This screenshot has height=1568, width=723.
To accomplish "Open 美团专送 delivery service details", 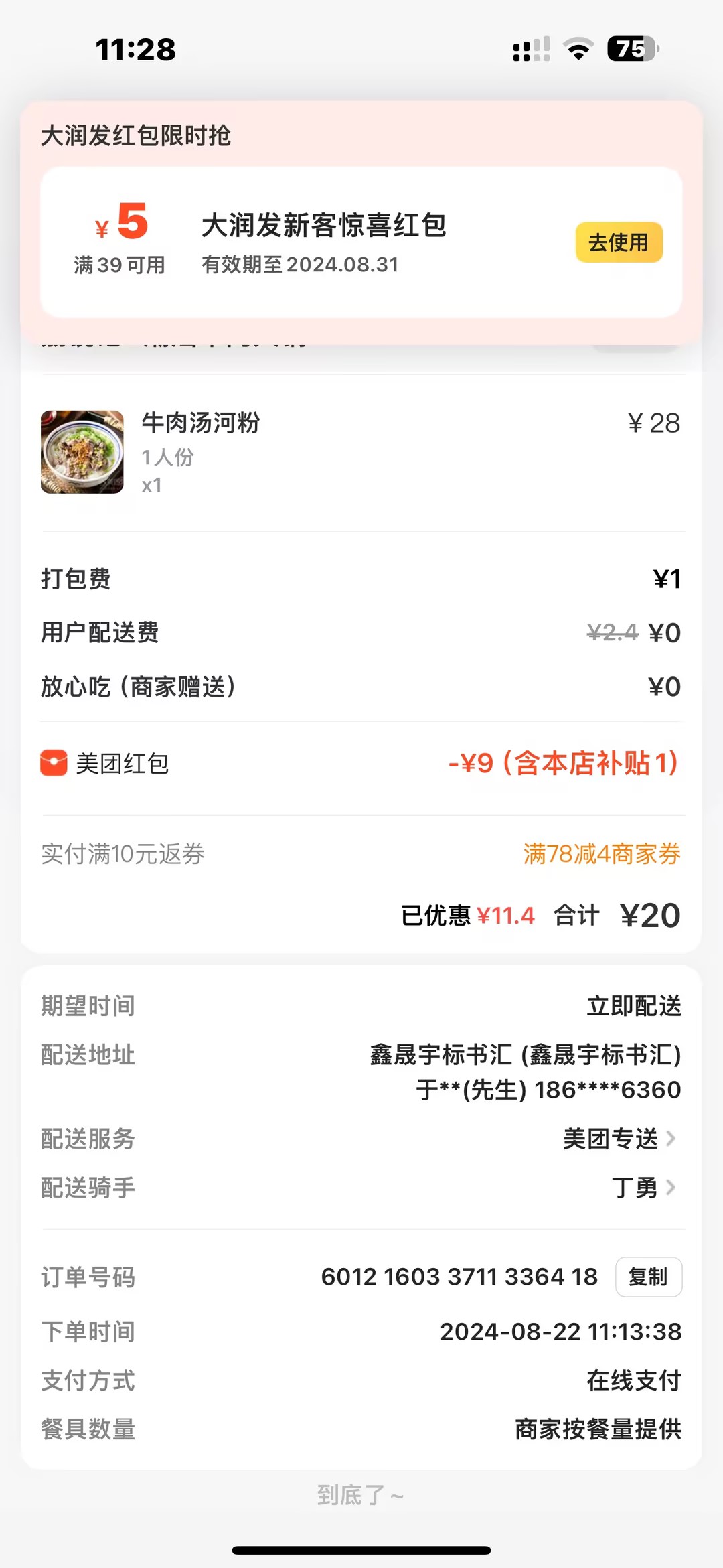I will (619, 1139).
